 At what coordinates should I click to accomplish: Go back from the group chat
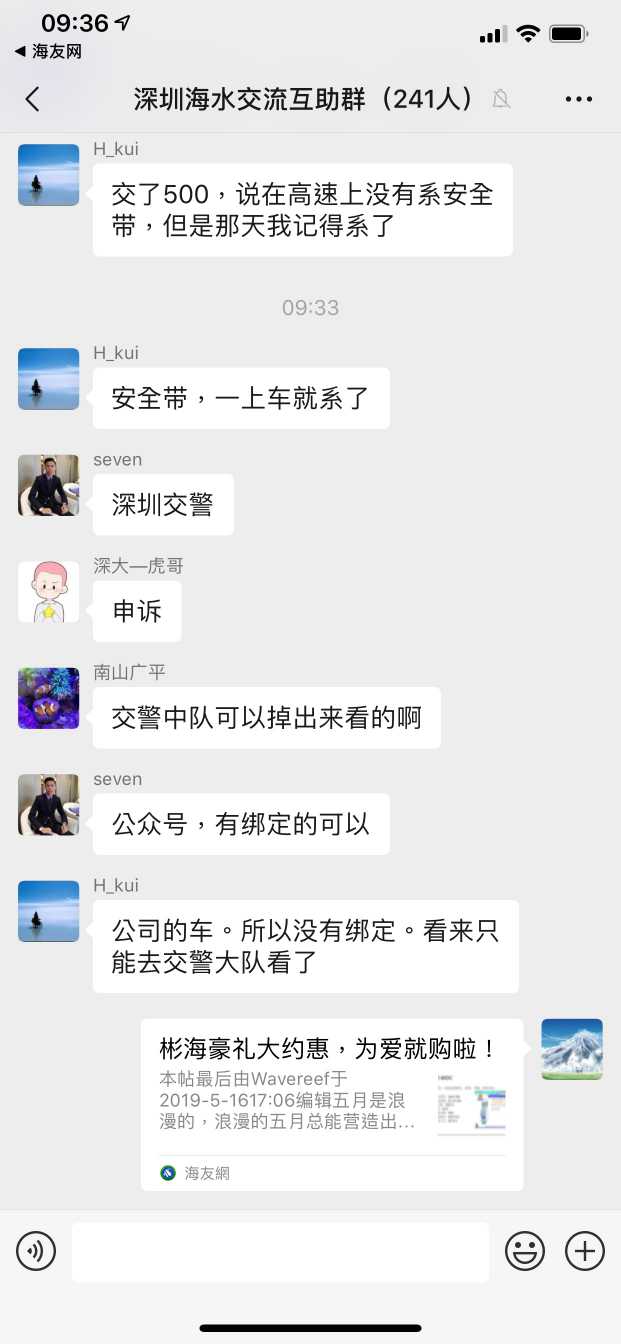(x=33, y=98)
